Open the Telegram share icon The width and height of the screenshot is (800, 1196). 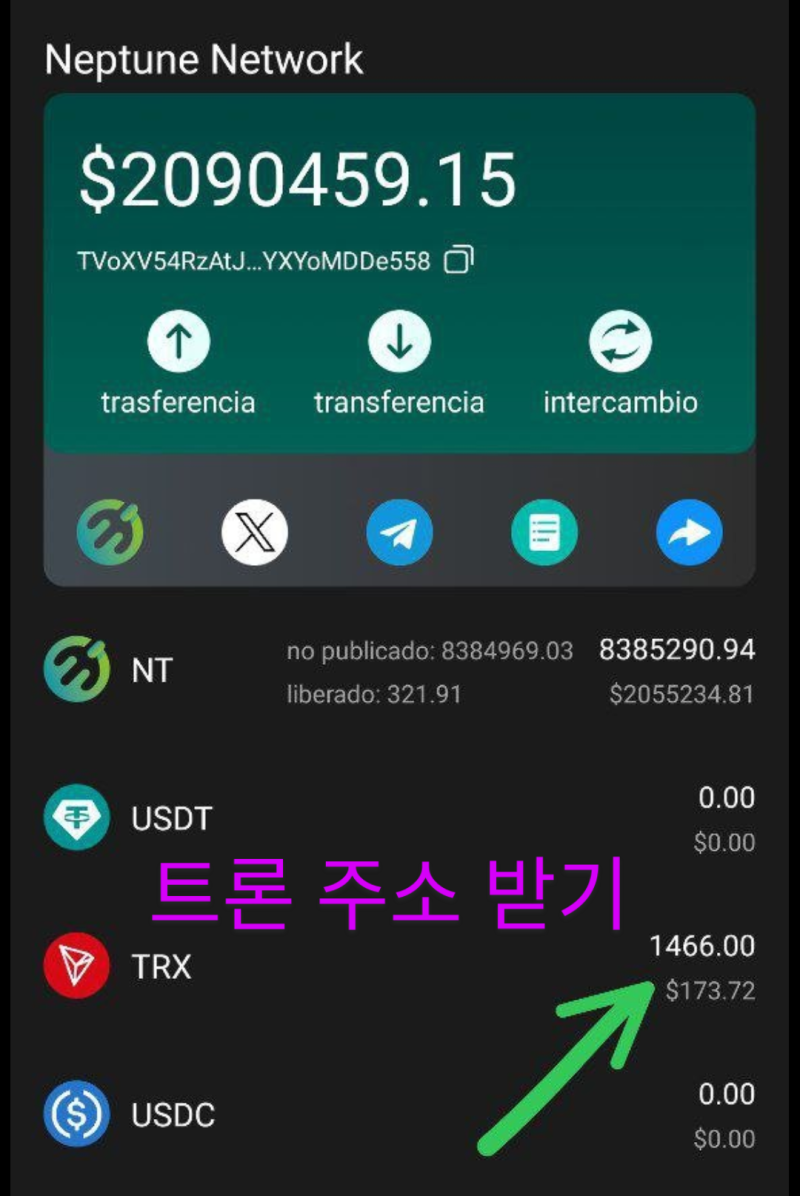click(399, 532)
